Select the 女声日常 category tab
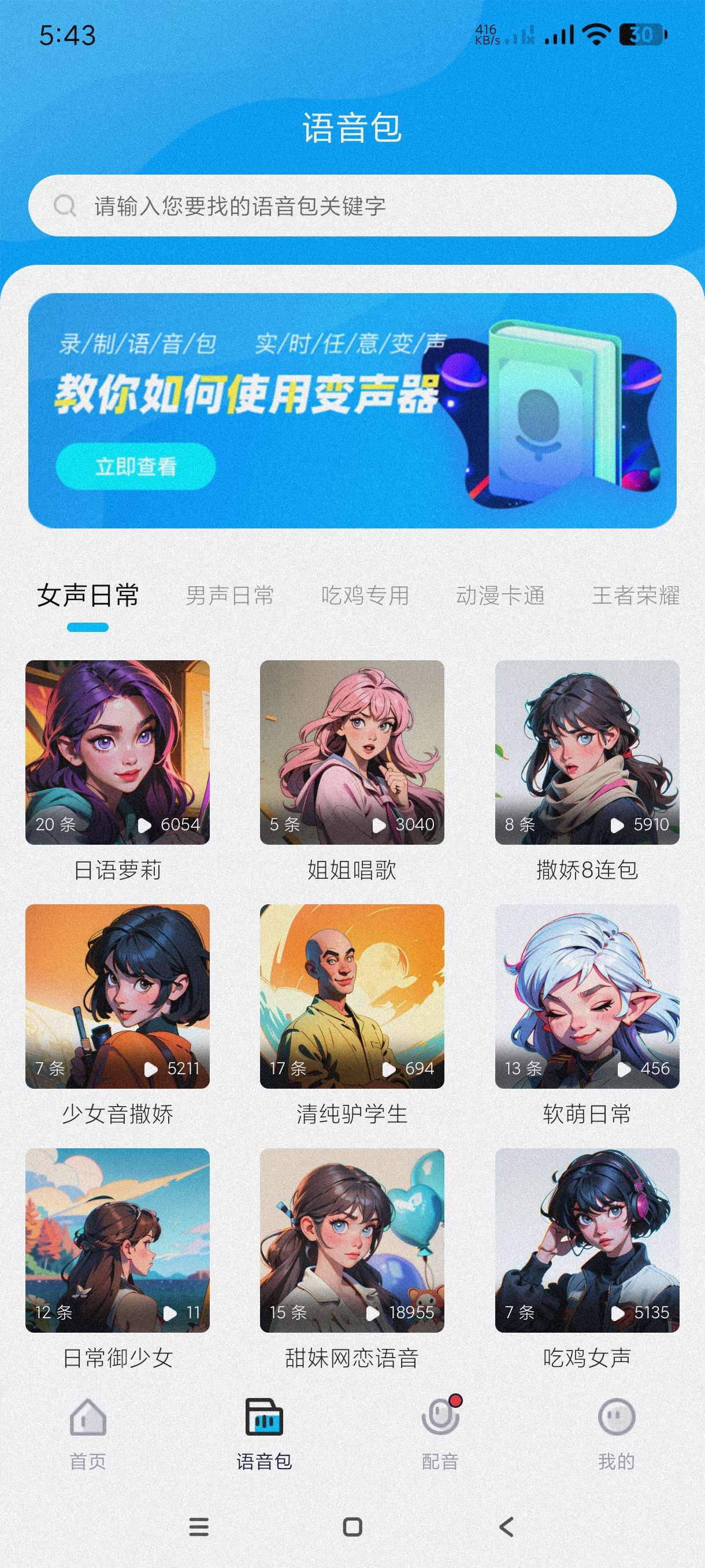Viewport: 705px width, 1568px height. 88,596
